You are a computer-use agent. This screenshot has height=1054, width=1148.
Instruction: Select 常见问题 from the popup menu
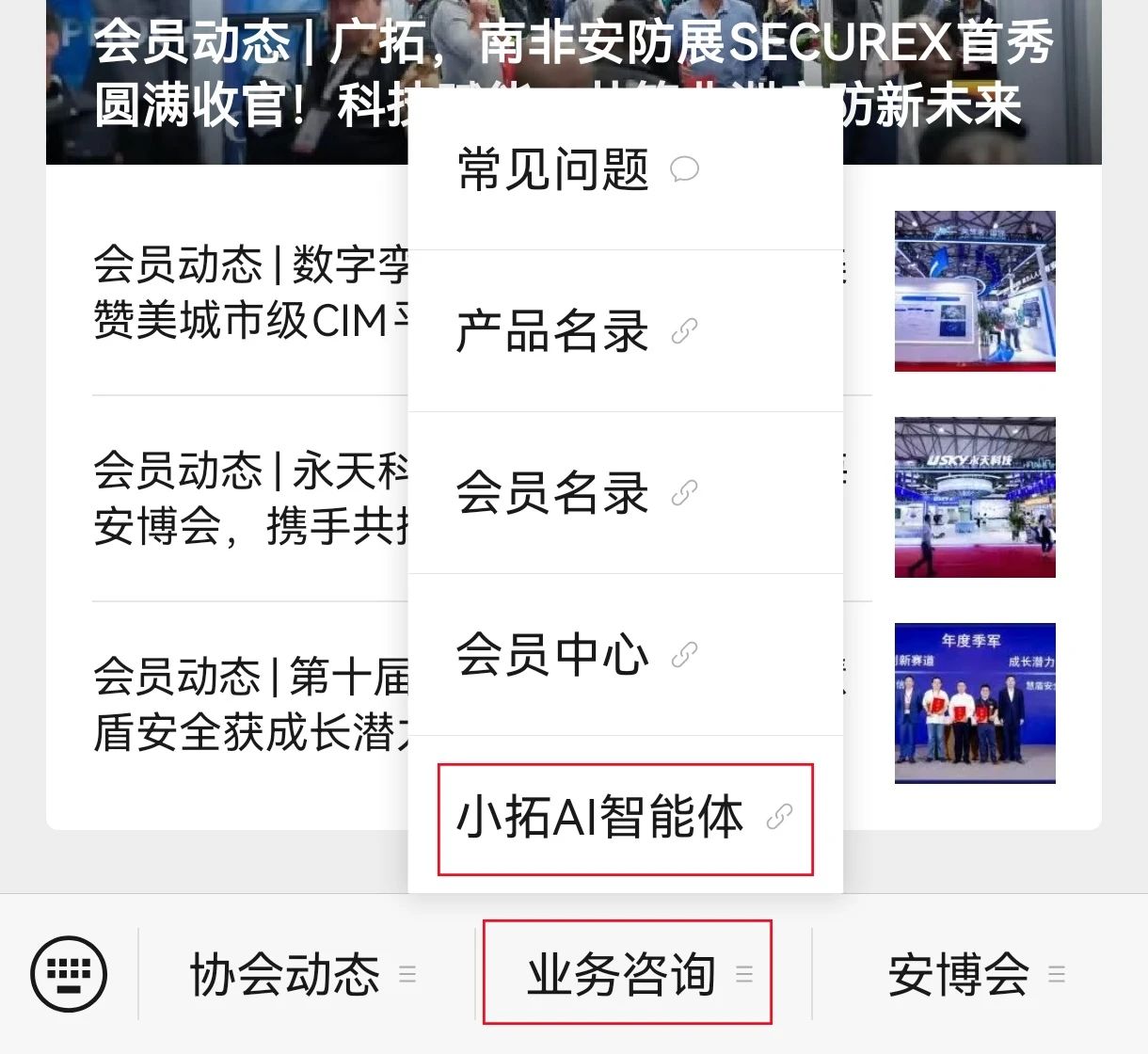[576, 170]
